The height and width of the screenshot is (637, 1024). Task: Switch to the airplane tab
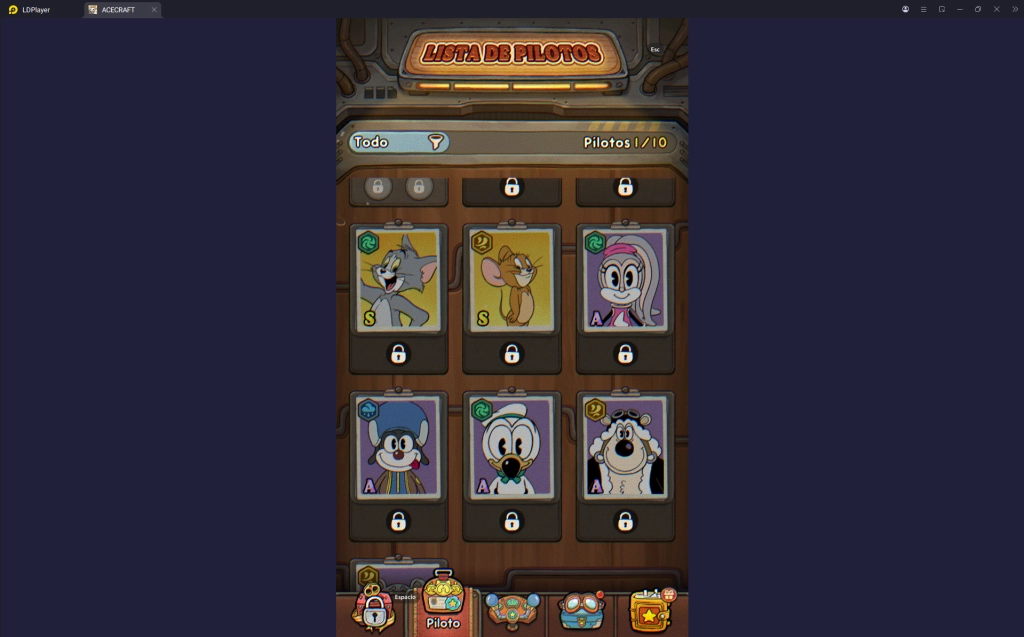(x=512, y=609)
